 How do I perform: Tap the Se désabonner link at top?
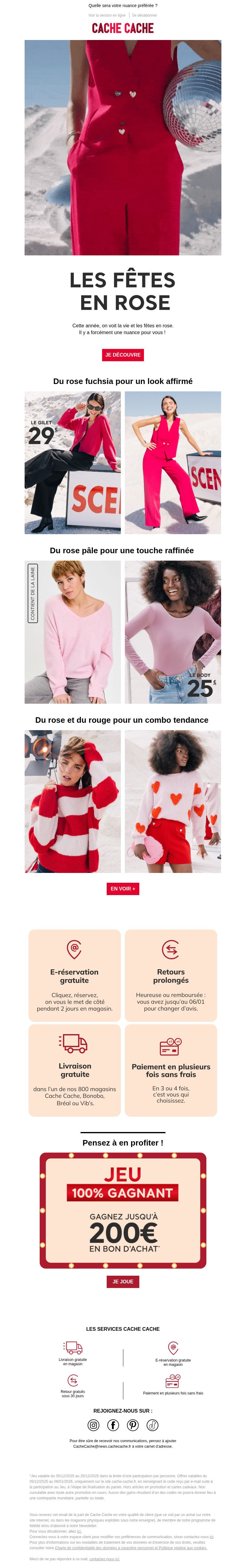pyautogui.click(x=144, y=15)
